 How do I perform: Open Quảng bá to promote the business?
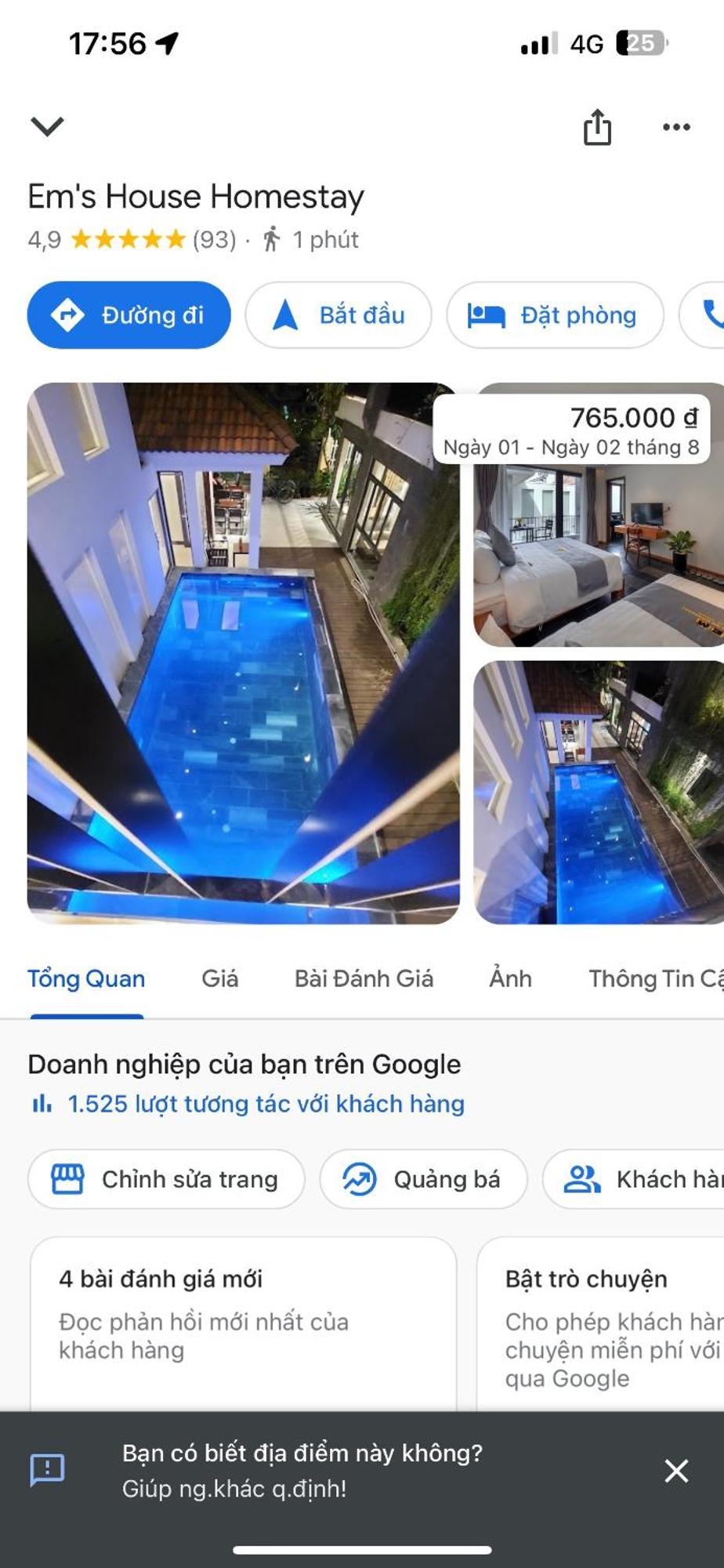[x=423, y=1179]
